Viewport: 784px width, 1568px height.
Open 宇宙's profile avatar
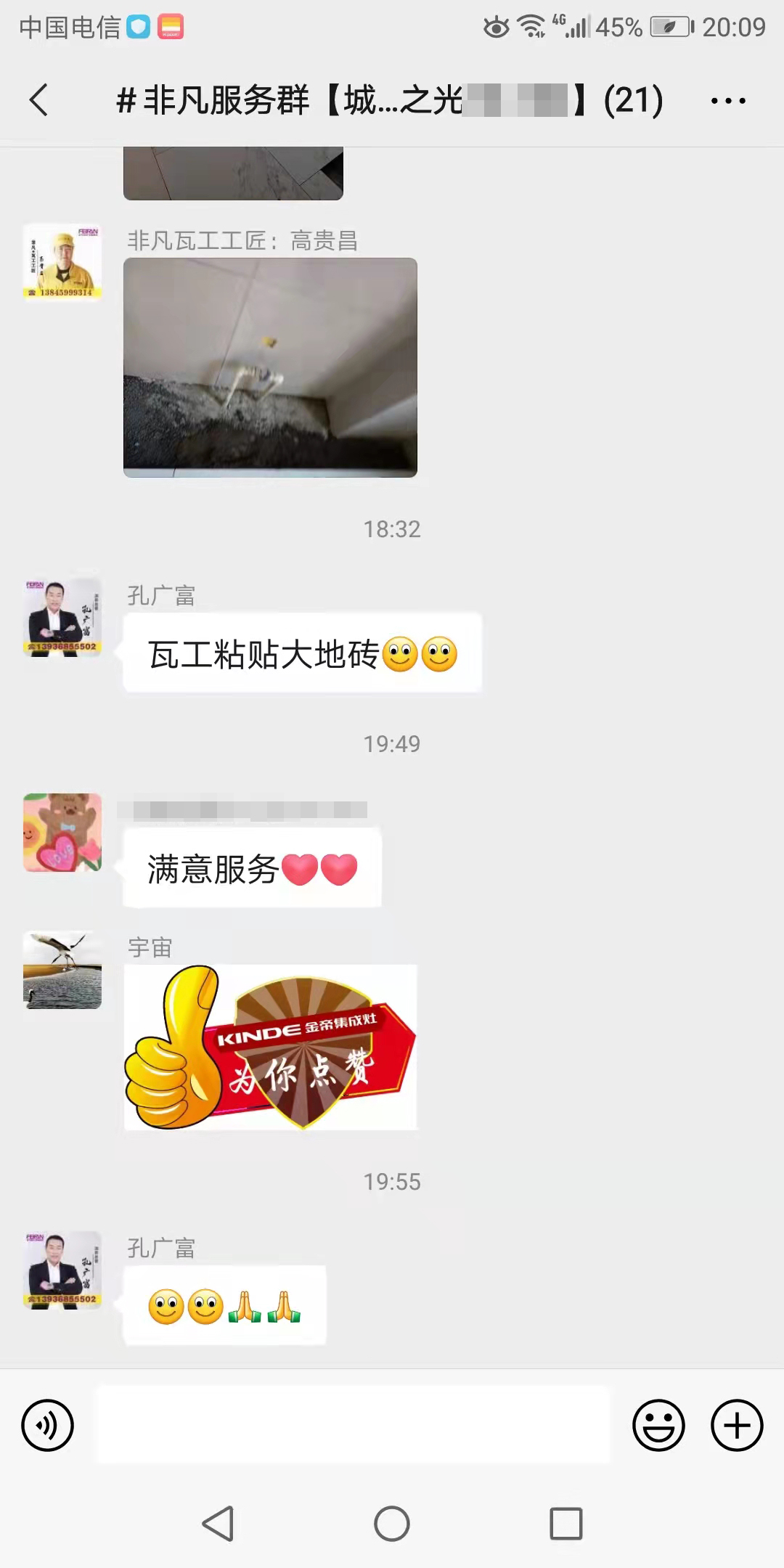point(62,971)
